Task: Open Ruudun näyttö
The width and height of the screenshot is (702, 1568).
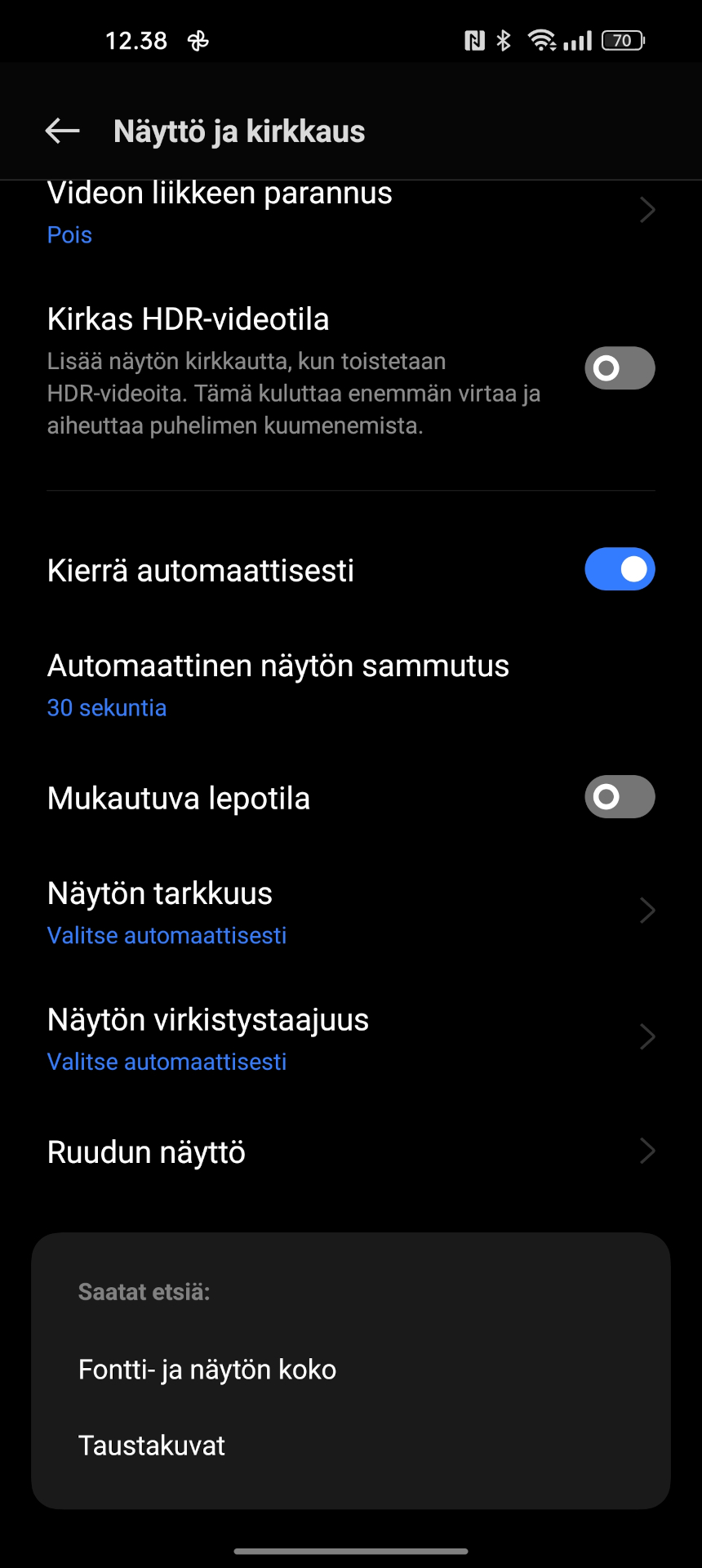Action: click(351, 1151)
